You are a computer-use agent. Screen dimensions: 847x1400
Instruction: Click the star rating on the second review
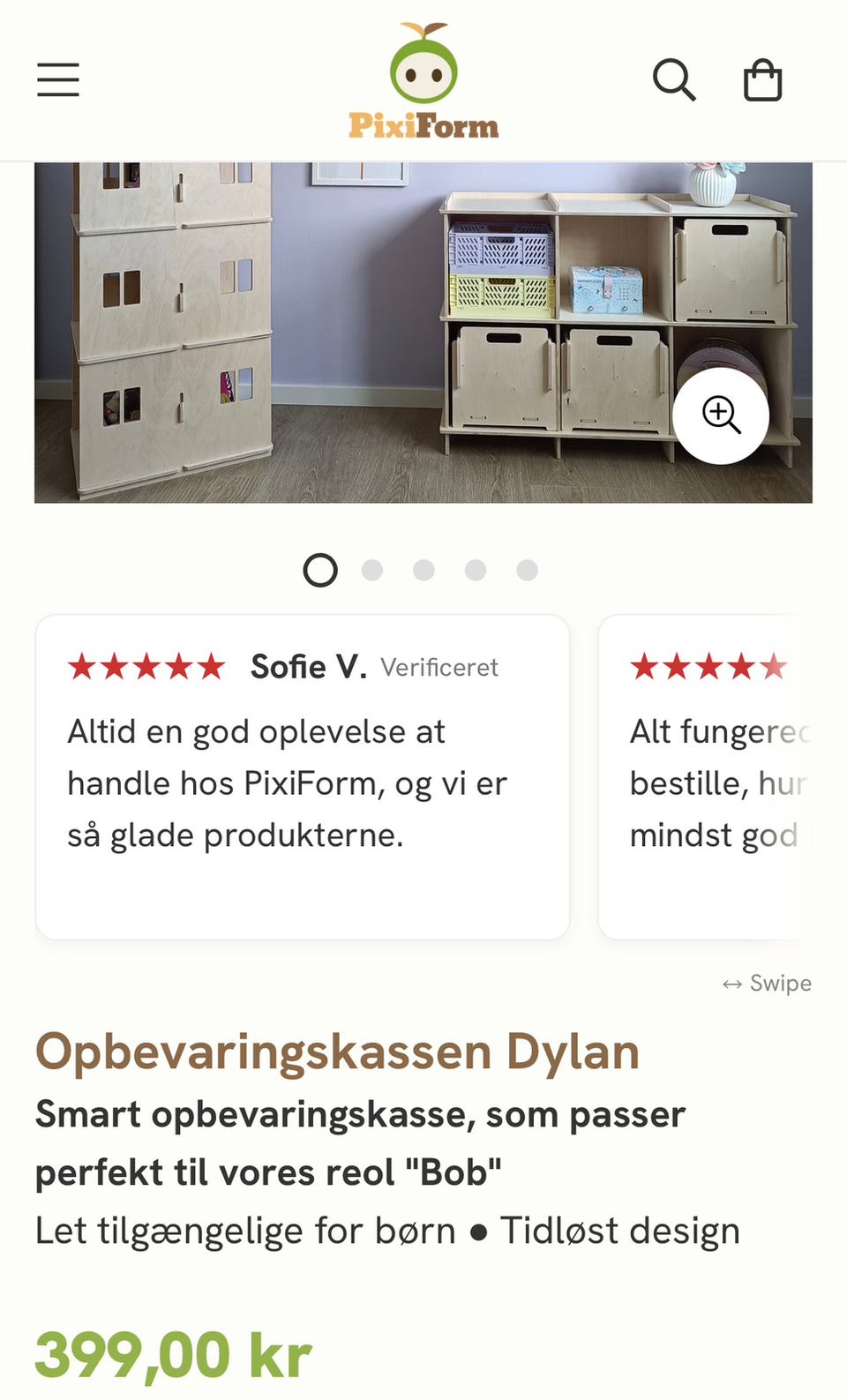pyautogui.click(x=706, y=667)
